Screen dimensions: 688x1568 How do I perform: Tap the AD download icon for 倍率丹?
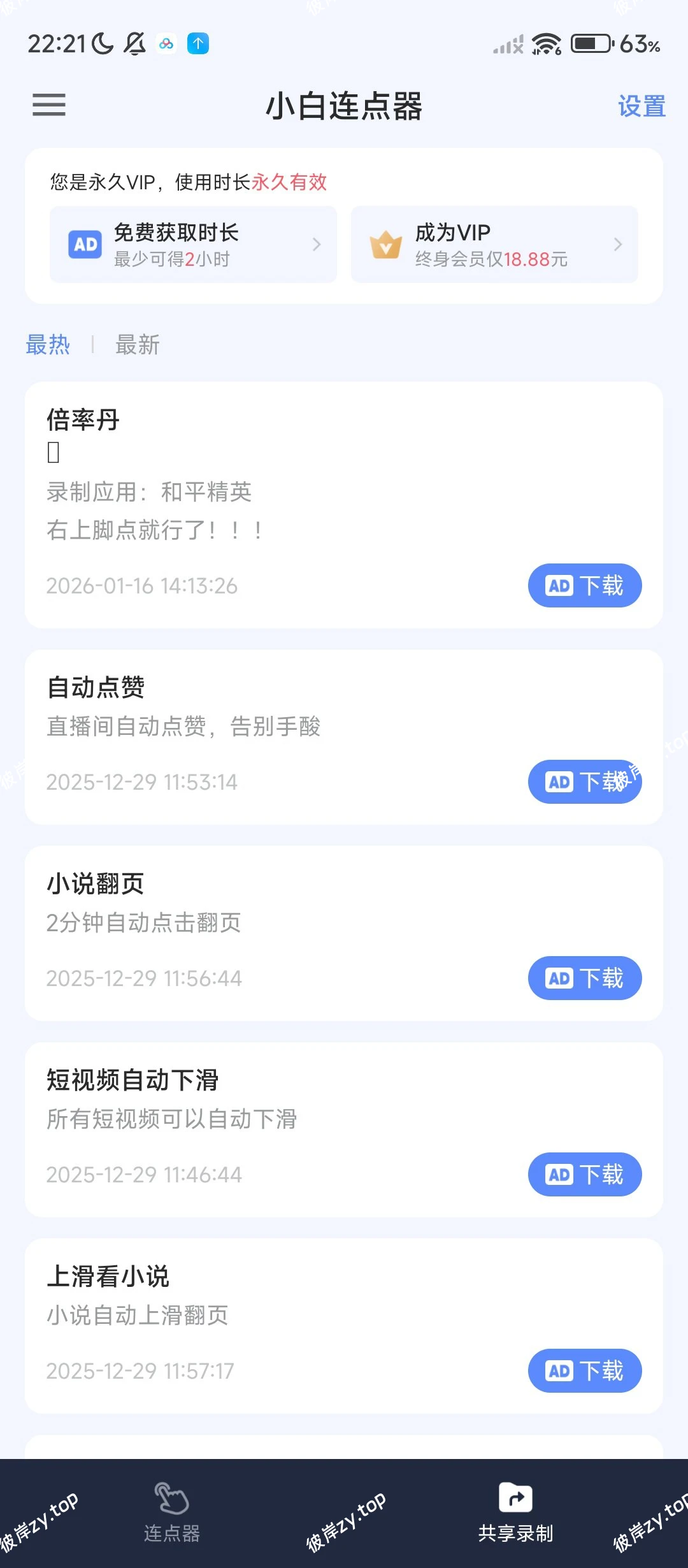point(561,585)
